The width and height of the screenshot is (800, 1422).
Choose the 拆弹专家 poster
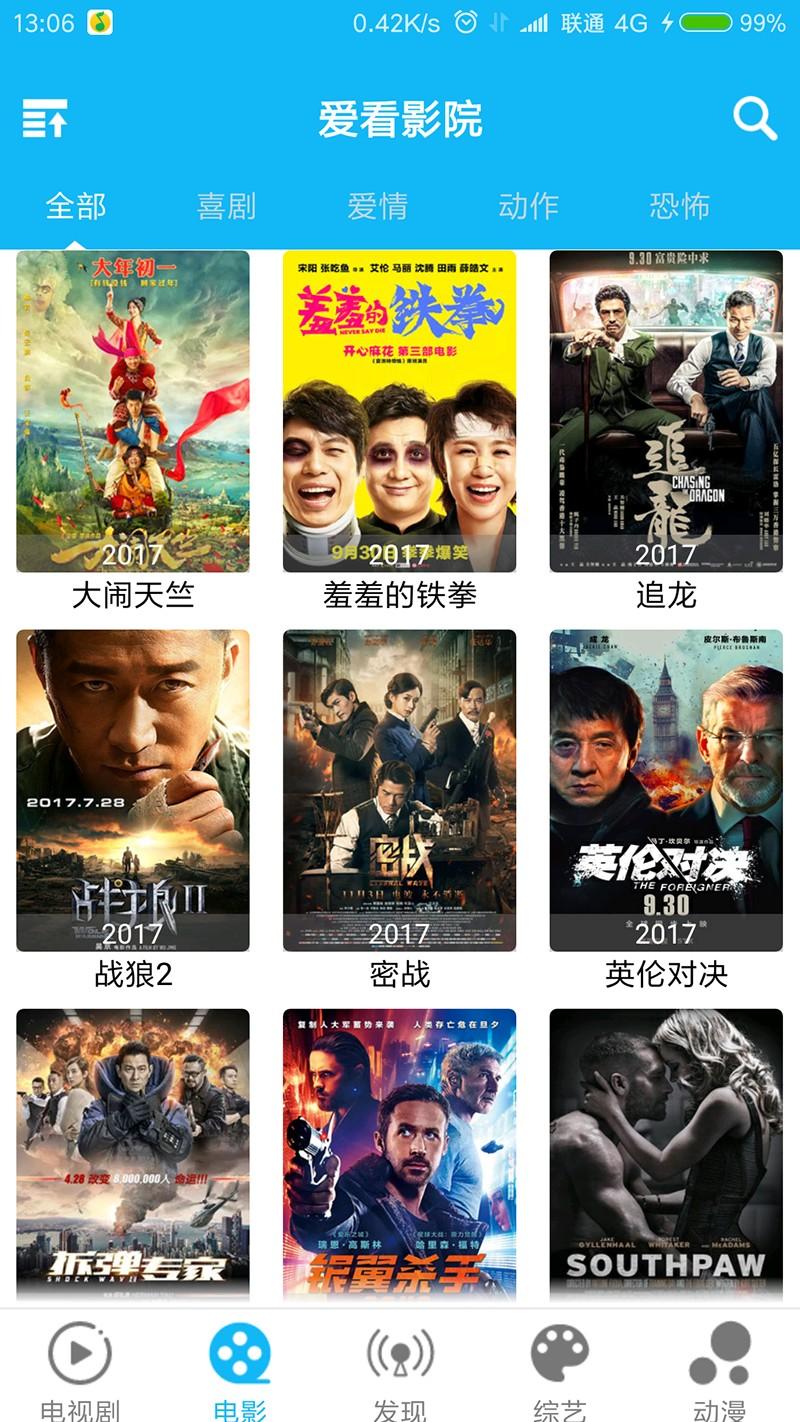point(133,1153)
